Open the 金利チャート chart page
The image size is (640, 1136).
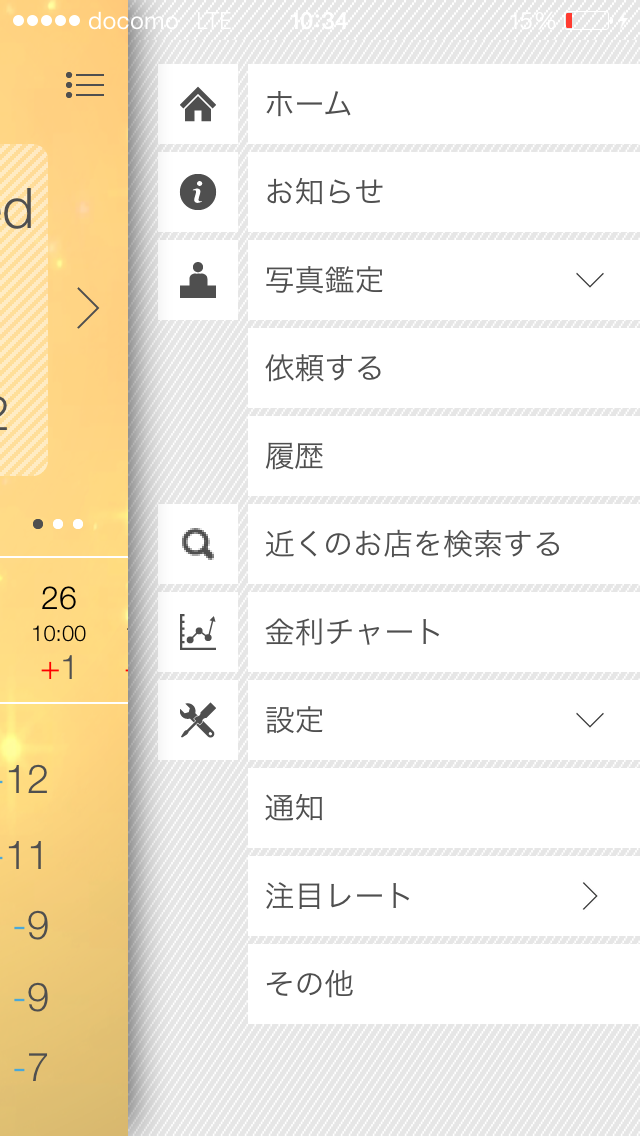point(444,632)
